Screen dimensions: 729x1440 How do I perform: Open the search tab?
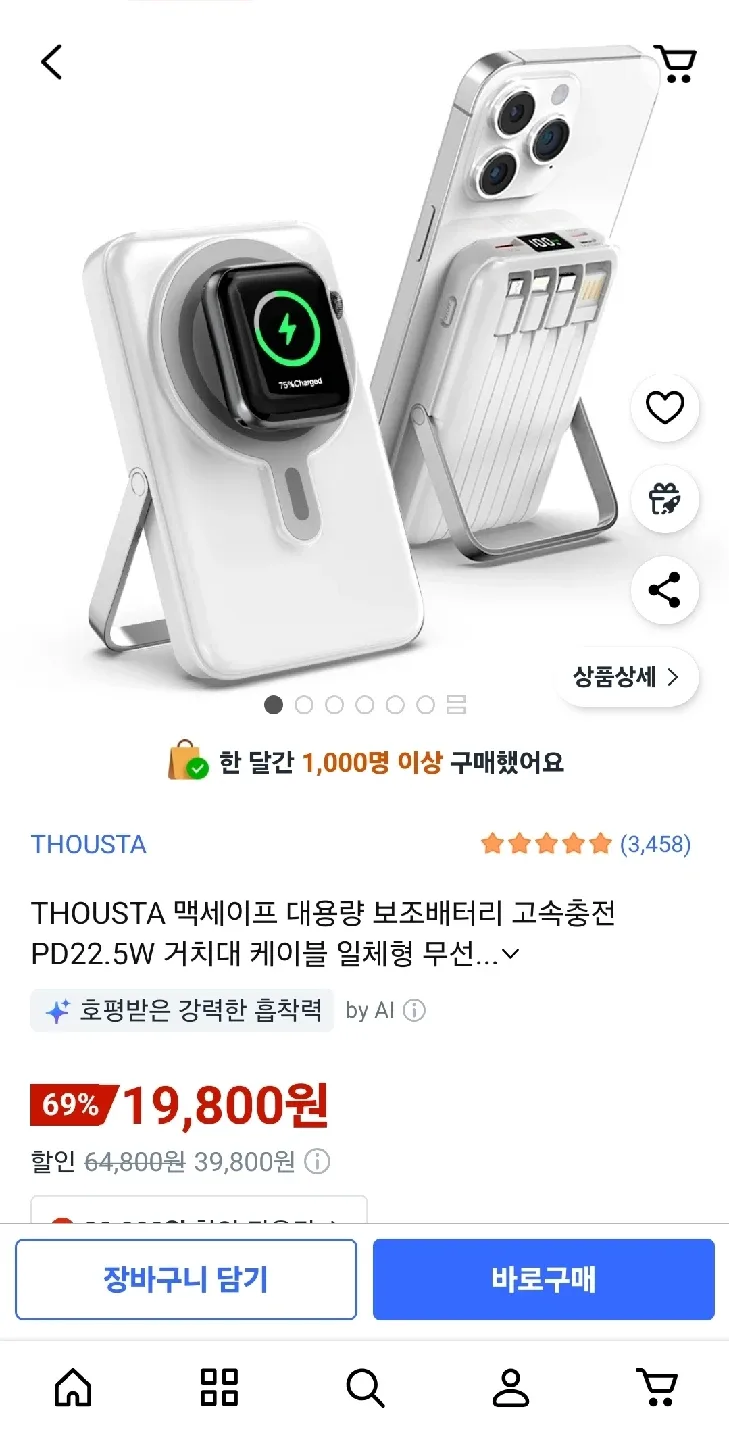pos(365,1387)
